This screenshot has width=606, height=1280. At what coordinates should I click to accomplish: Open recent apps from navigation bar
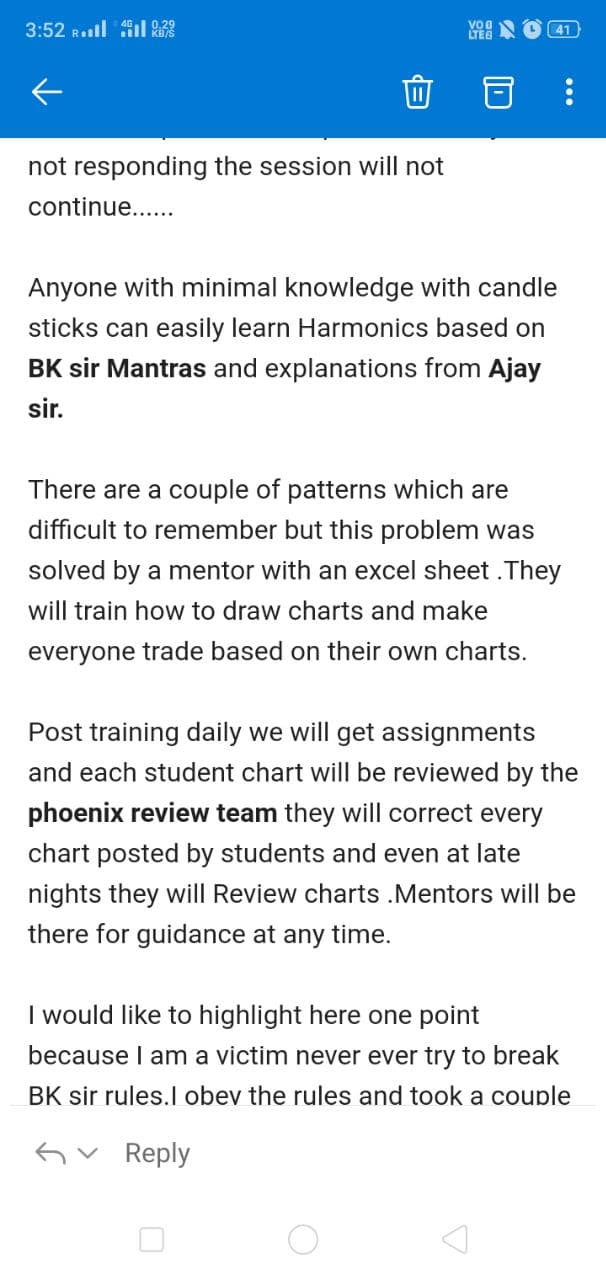point(151,1240)
